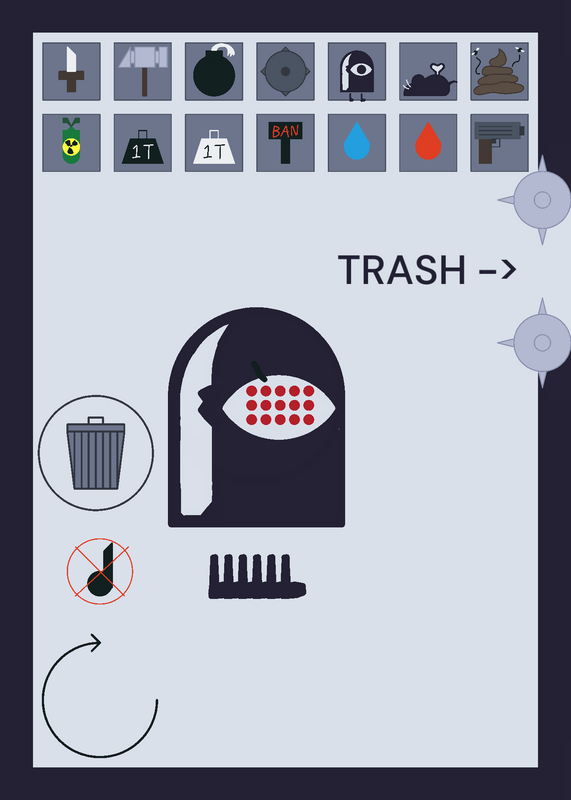The height and width of the screenshot is (800, 571).
Task: Pick the black 1T weight
Action: (x=143, y=143)
